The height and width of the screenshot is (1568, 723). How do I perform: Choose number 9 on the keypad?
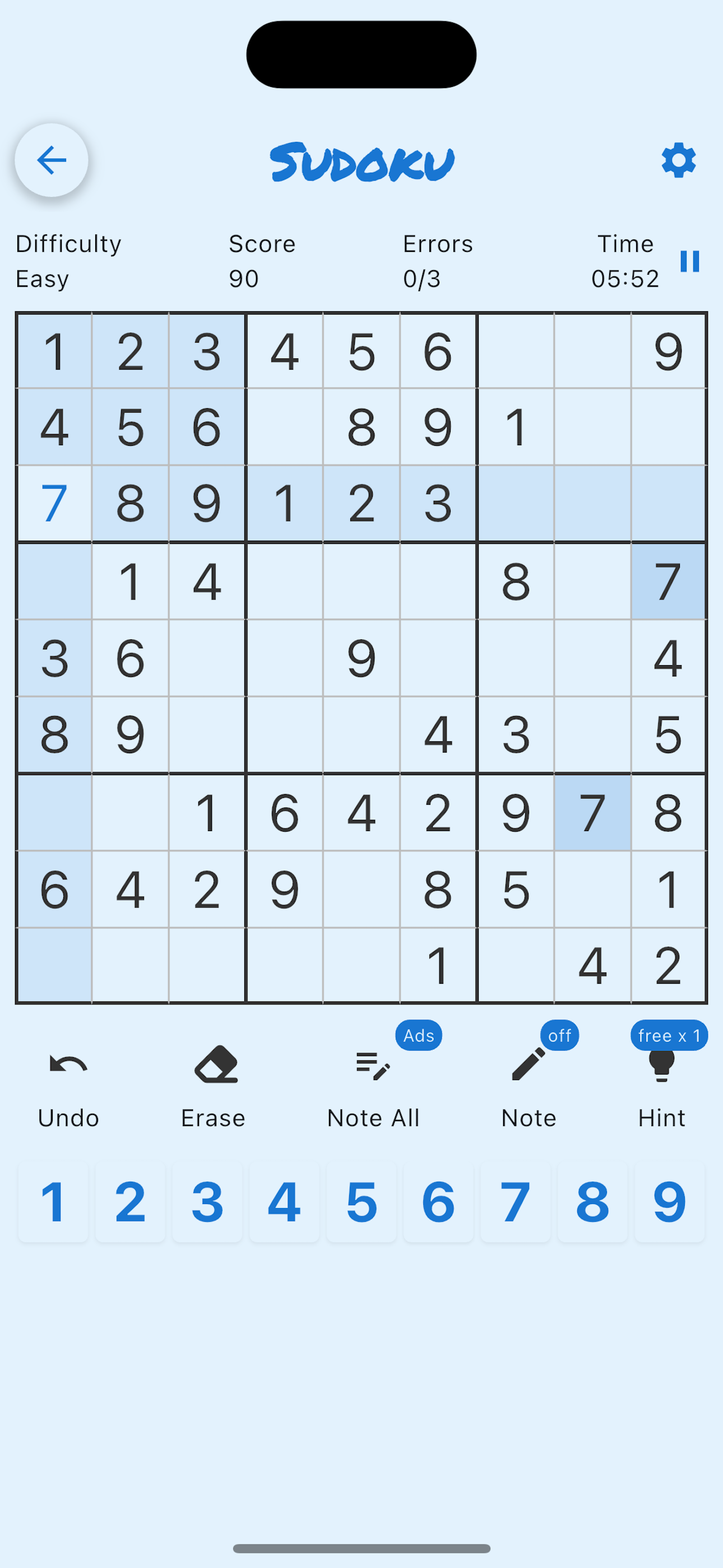(x=669, y=1202)
